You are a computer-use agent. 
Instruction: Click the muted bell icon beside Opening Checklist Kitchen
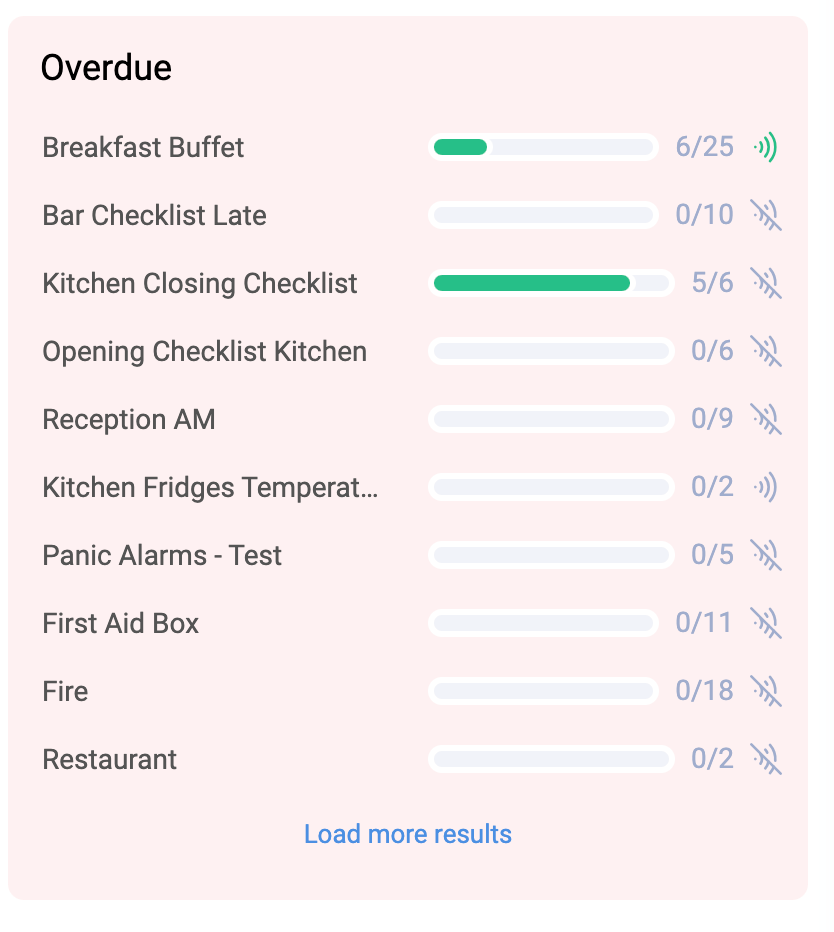click(766, 351)
